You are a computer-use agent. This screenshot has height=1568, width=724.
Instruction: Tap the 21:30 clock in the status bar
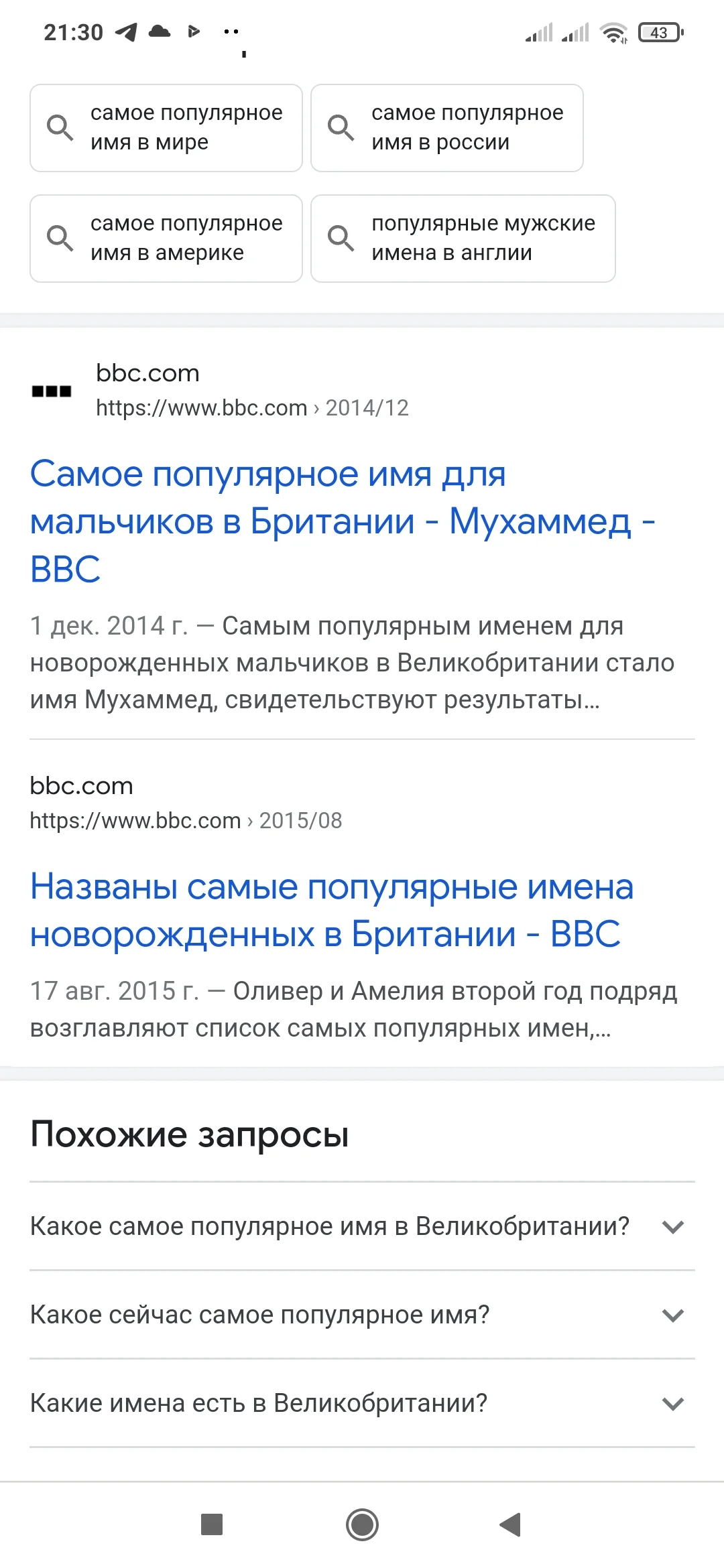click(x=72, y=31)
